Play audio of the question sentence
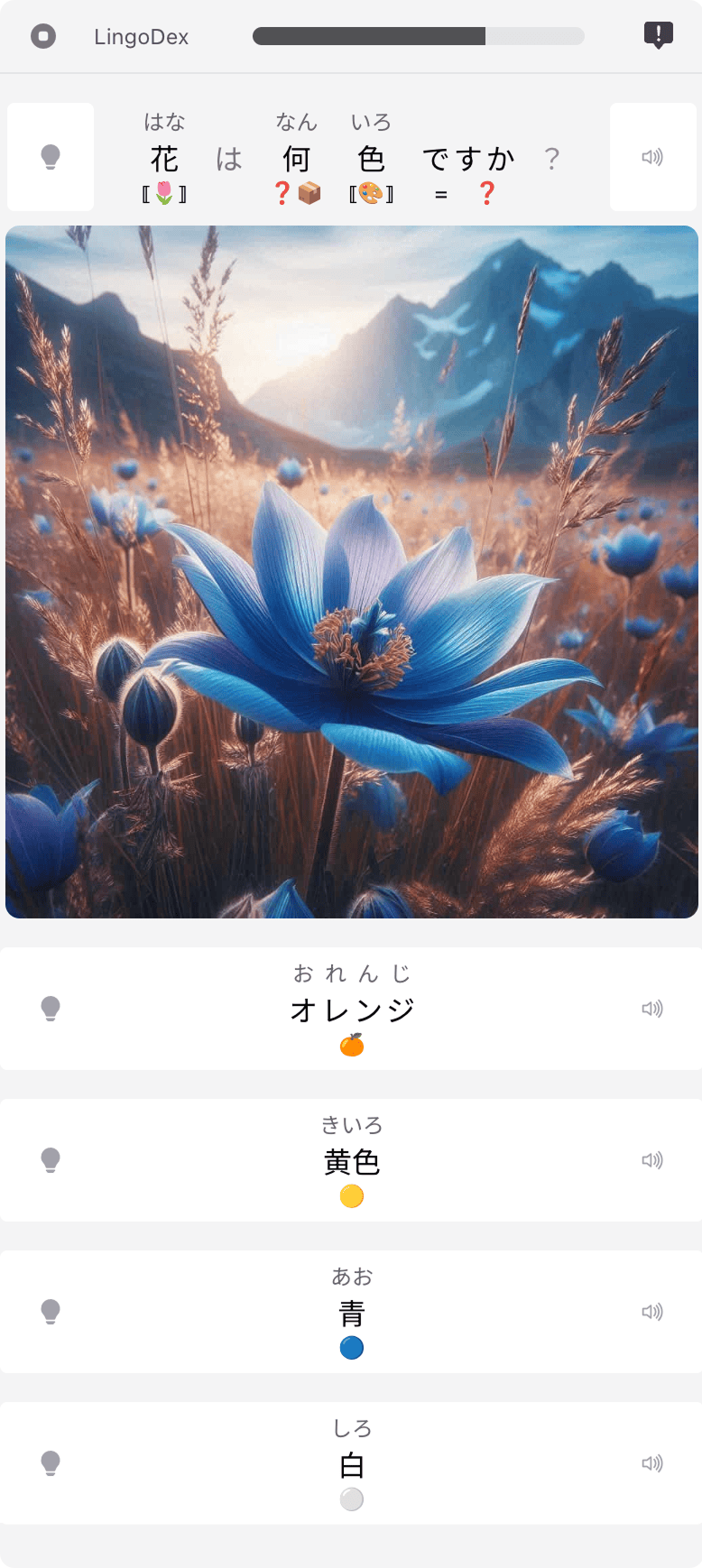702x1568 pixels. 653,156
